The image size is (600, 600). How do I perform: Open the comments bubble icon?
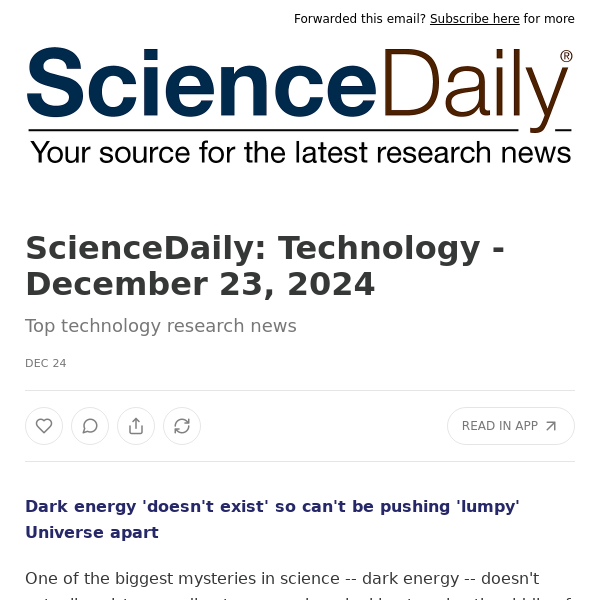tap(90, 426)
